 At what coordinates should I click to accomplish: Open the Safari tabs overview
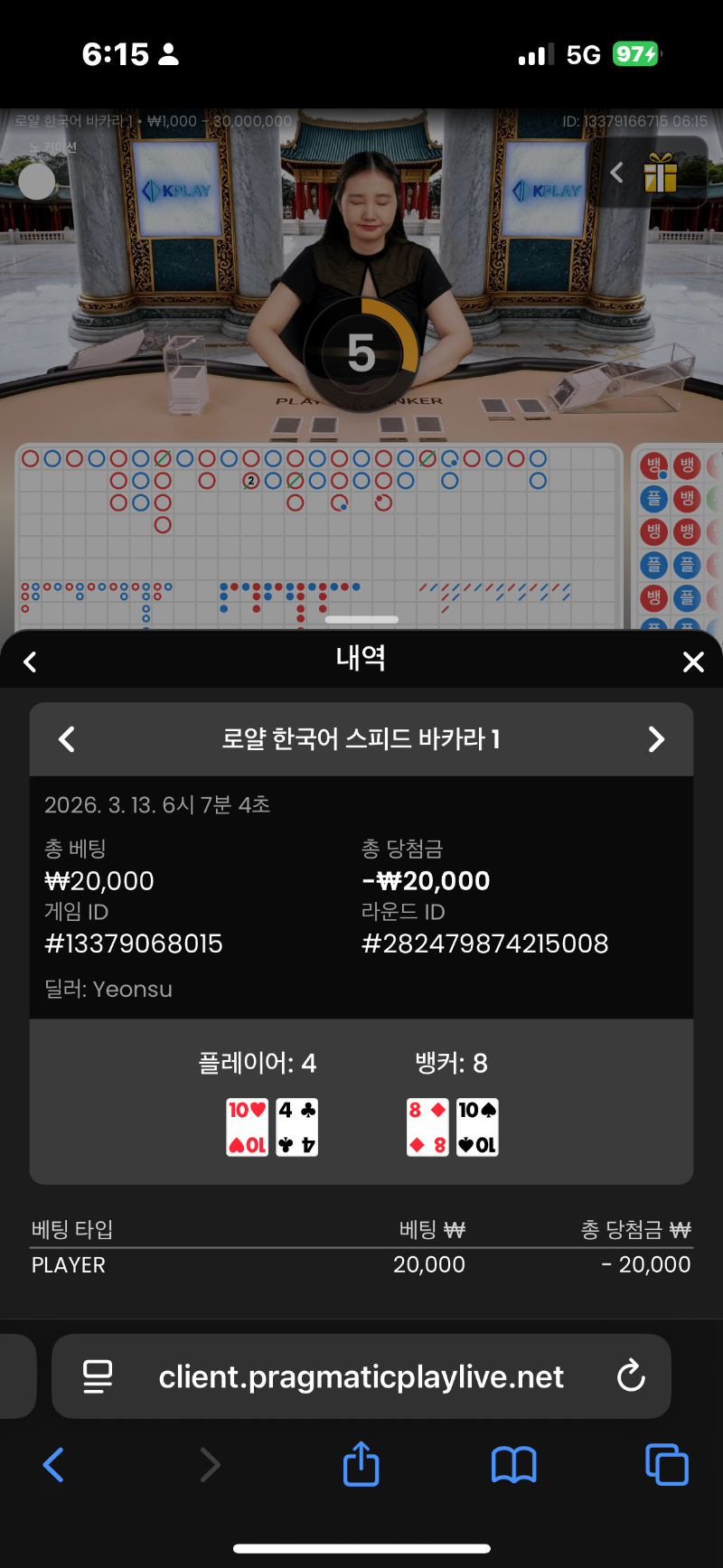[x=667, y=1465]
